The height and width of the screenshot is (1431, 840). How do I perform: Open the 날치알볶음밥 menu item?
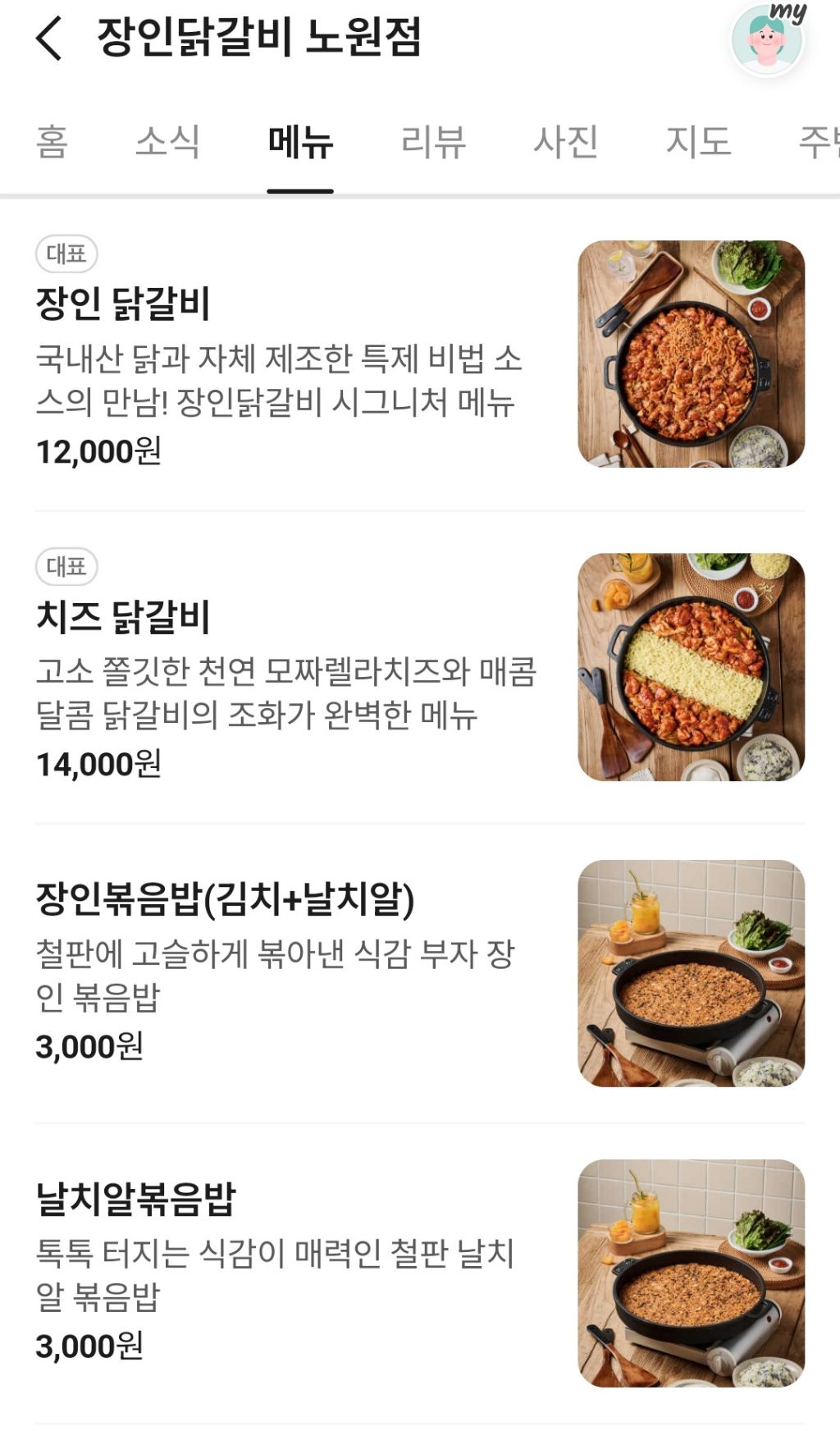[136, 1199]
